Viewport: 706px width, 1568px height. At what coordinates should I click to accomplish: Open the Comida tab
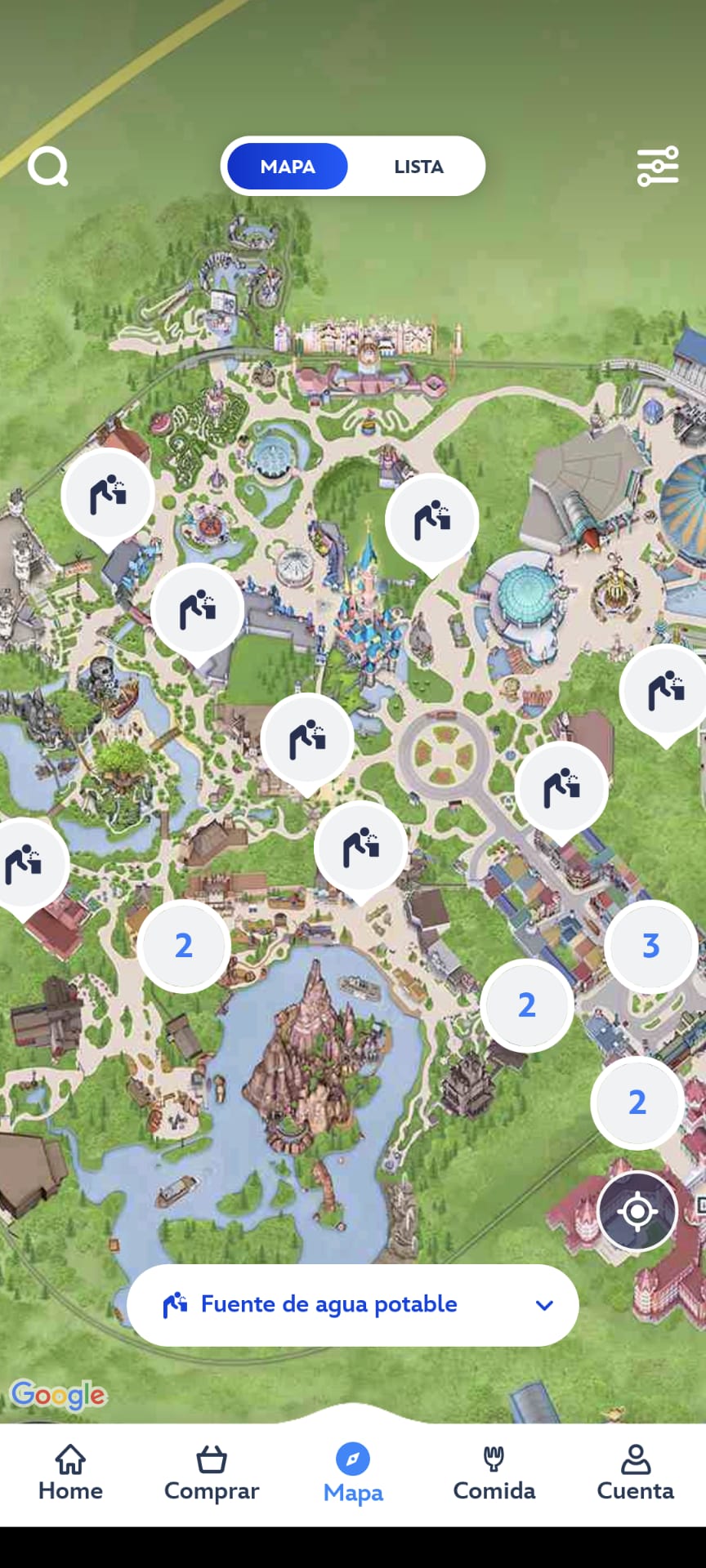494,1474
